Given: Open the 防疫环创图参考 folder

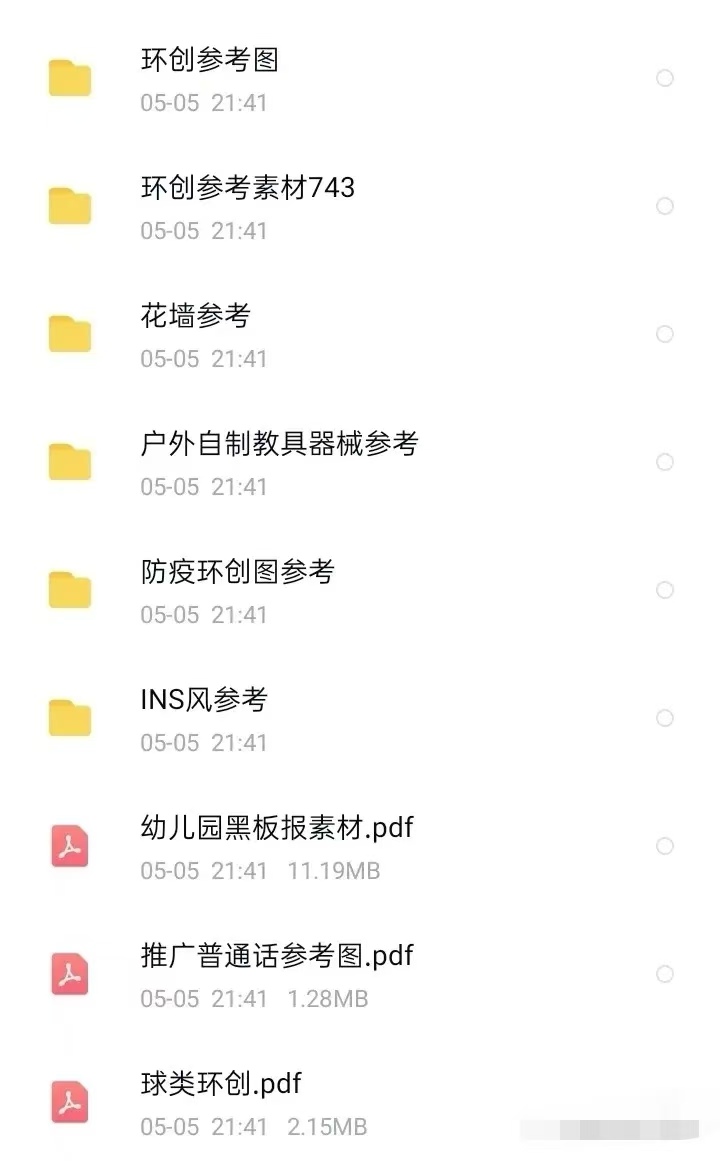Looking at the screenshot, I should pos(360,591).
